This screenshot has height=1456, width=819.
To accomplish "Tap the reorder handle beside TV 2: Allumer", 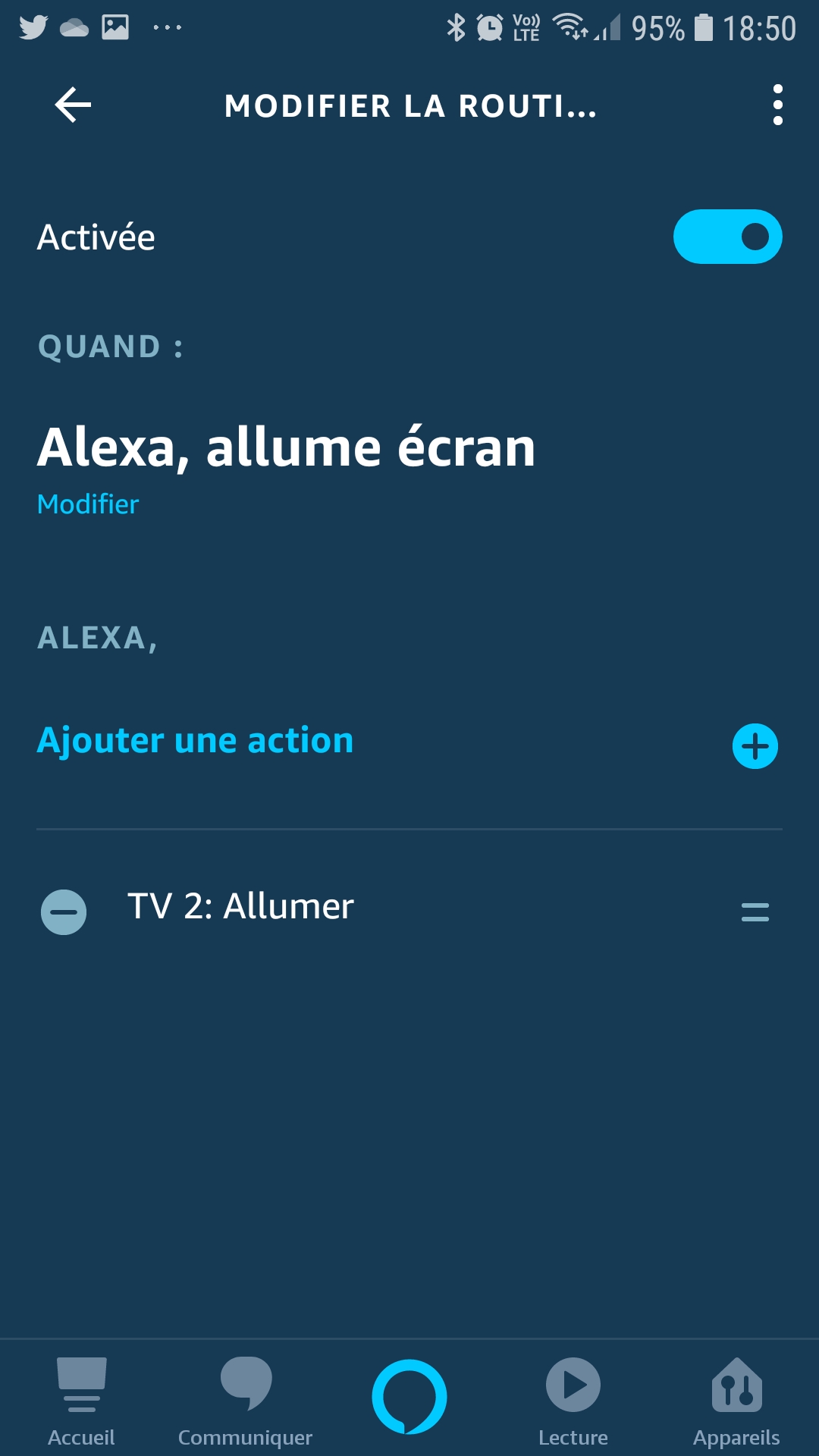I will tap(755, 912).
